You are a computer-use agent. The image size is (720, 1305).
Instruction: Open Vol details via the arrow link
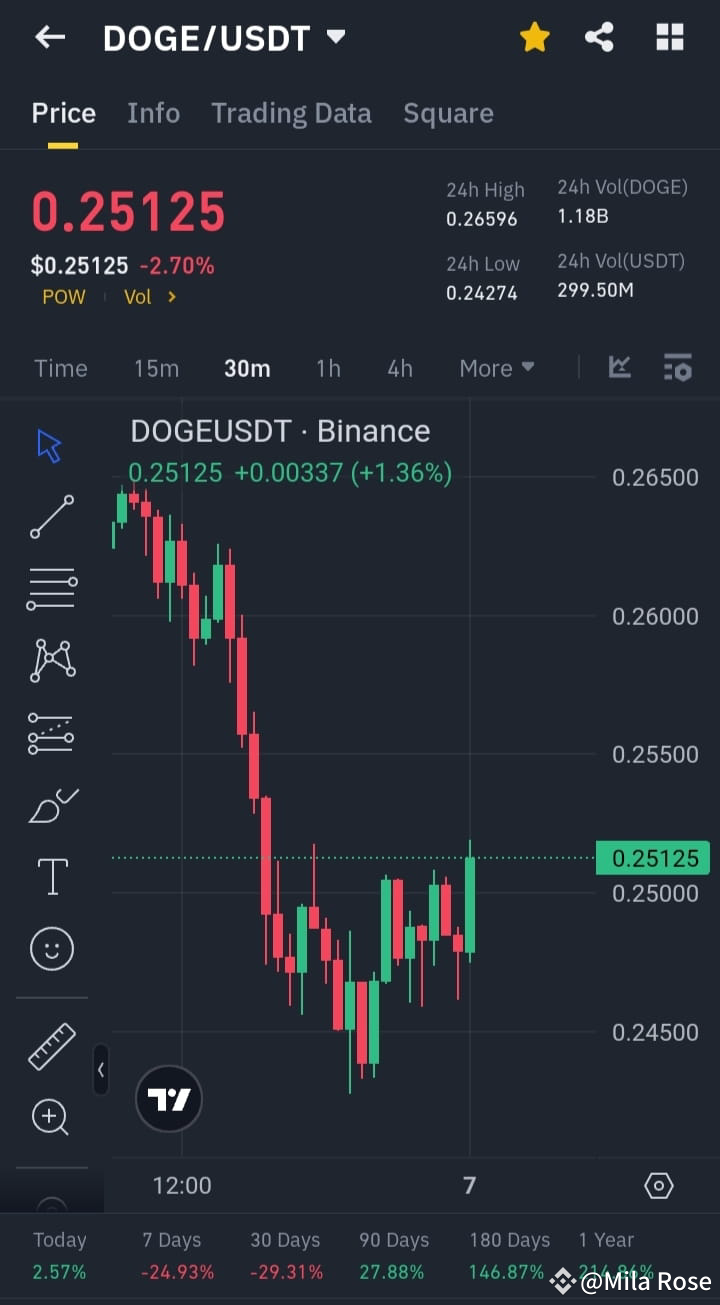click(150, 297)
